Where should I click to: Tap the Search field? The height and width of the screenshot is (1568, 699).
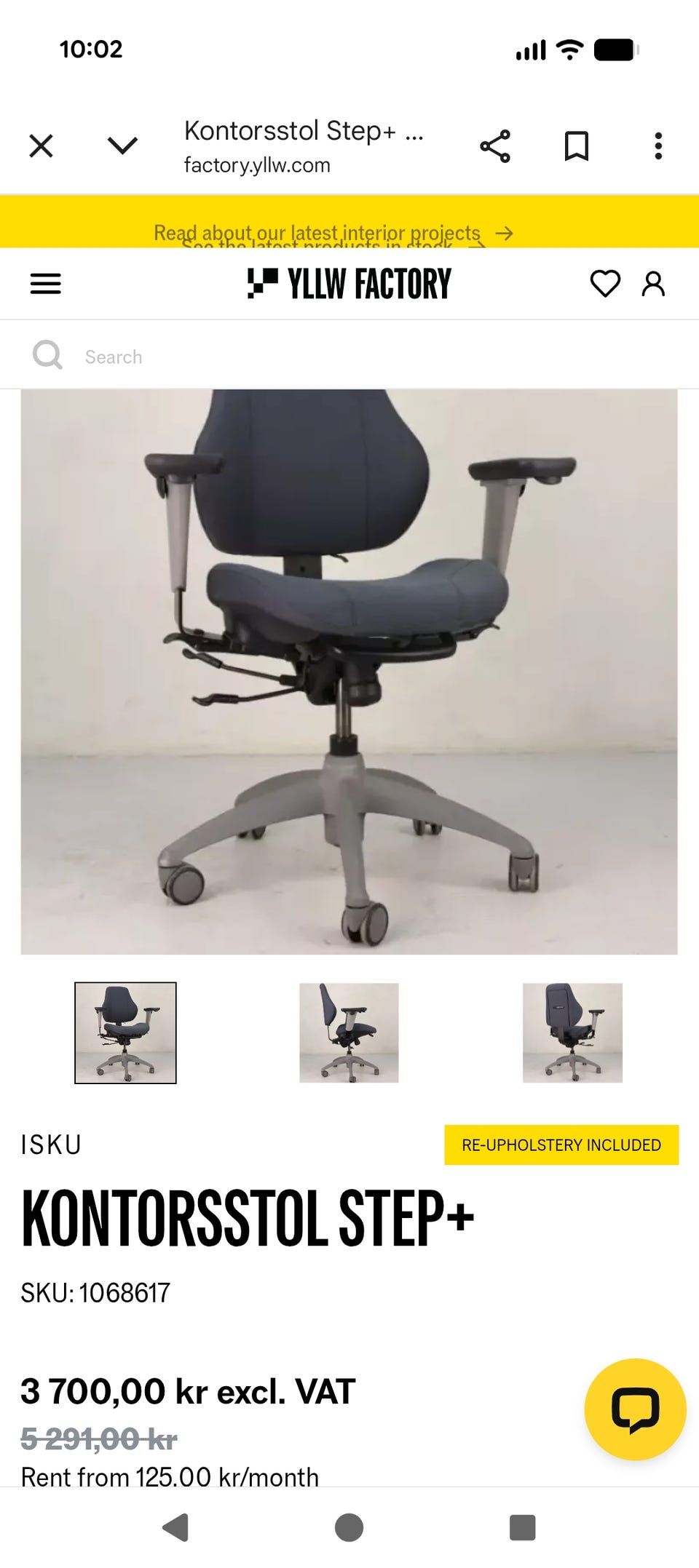(349, 357)
